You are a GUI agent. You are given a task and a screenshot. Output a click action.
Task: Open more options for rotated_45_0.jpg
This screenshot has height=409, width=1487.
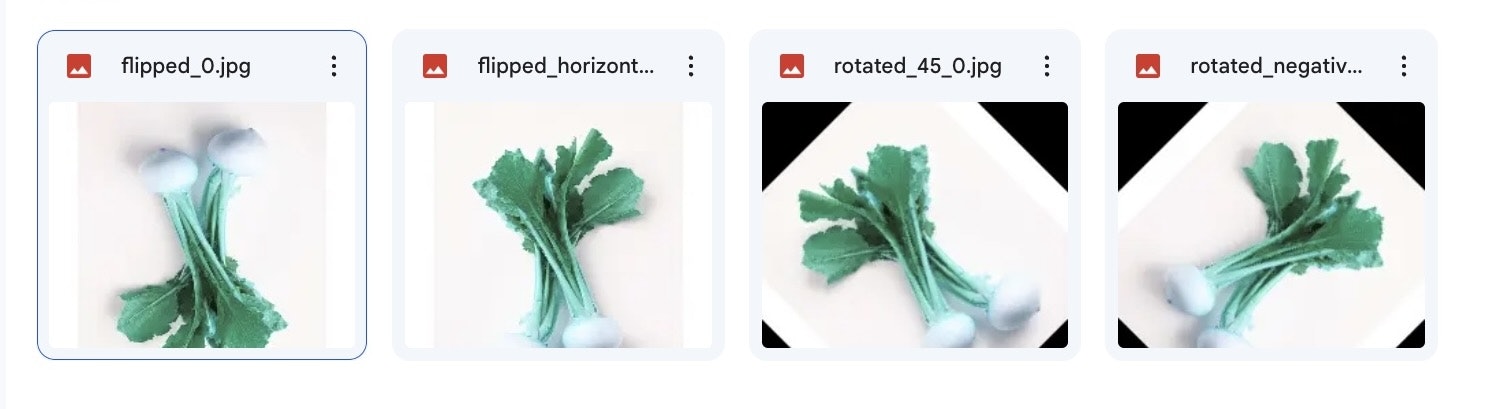pos(1047,67)
